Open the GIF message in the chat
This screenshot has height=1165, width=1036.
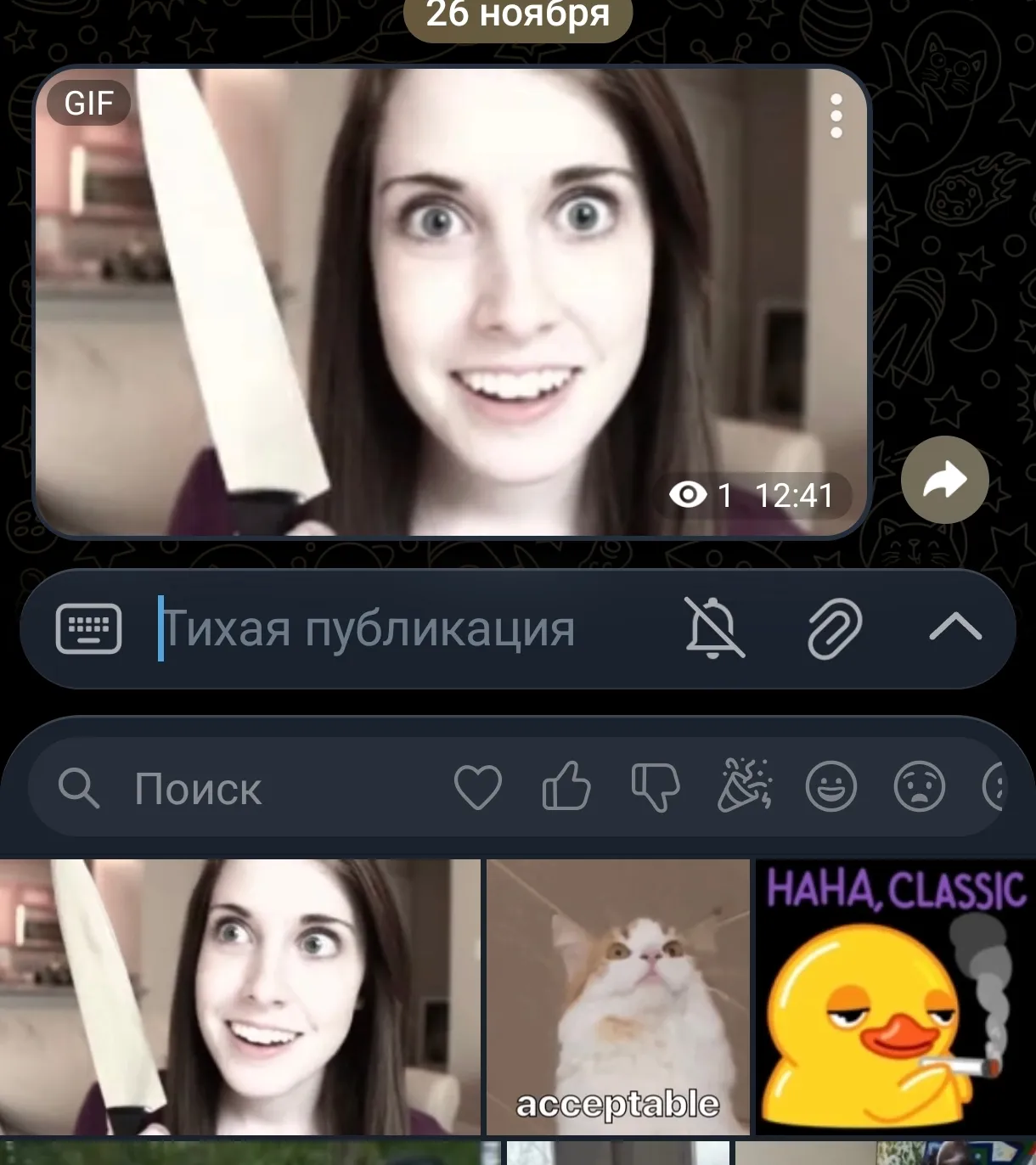click(x=450, y=301)
